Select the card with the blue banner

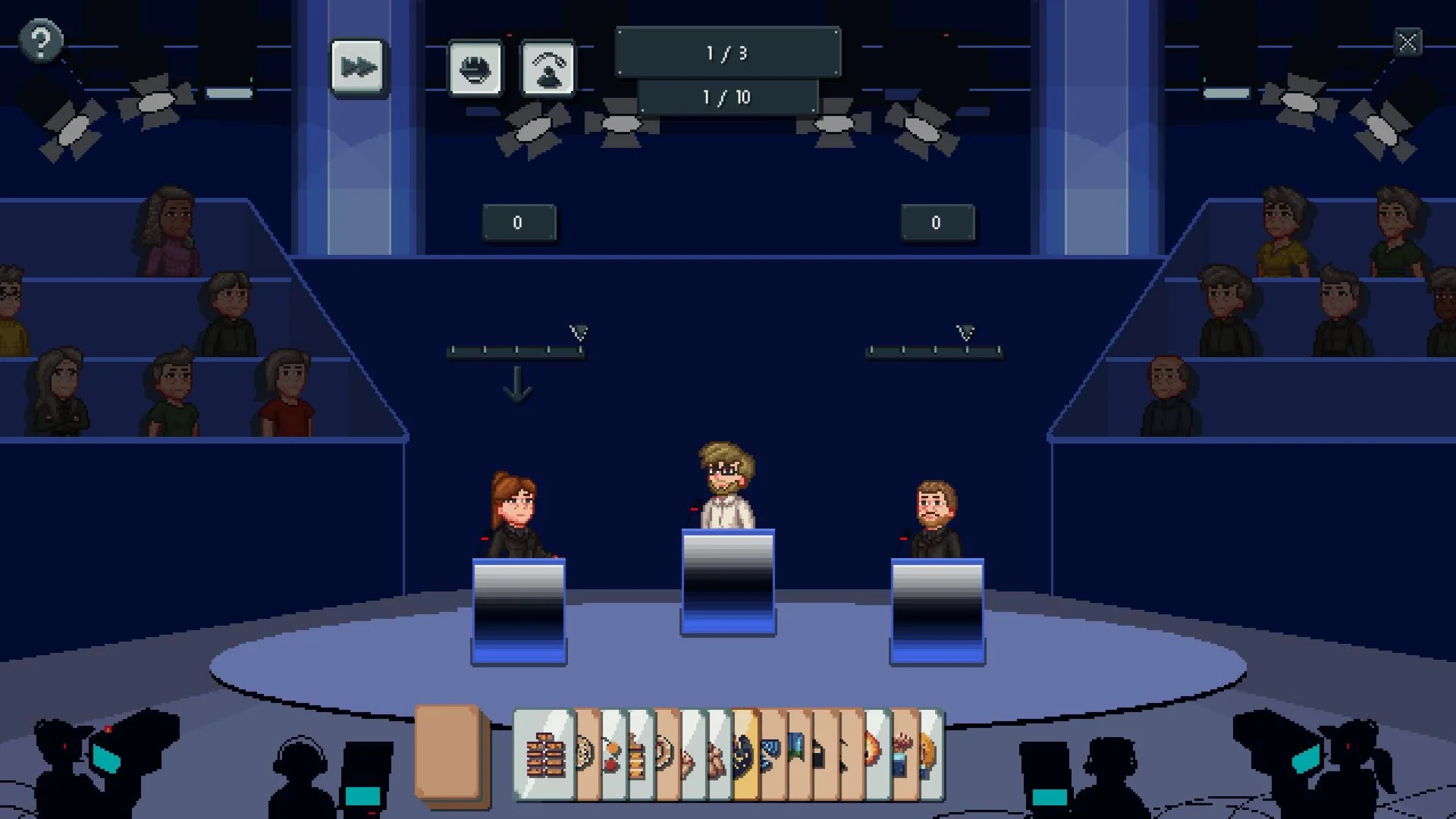[x=799, y=755]
